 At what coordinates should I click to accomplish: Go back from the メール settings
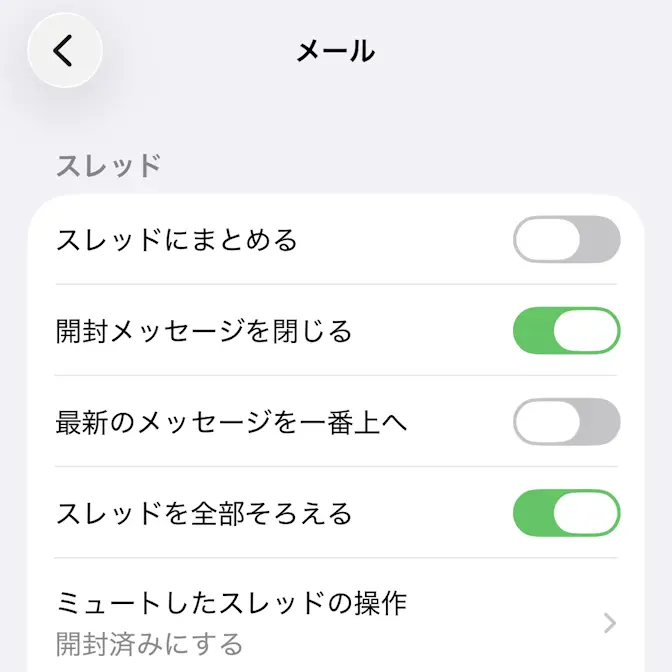coord(65,50)
